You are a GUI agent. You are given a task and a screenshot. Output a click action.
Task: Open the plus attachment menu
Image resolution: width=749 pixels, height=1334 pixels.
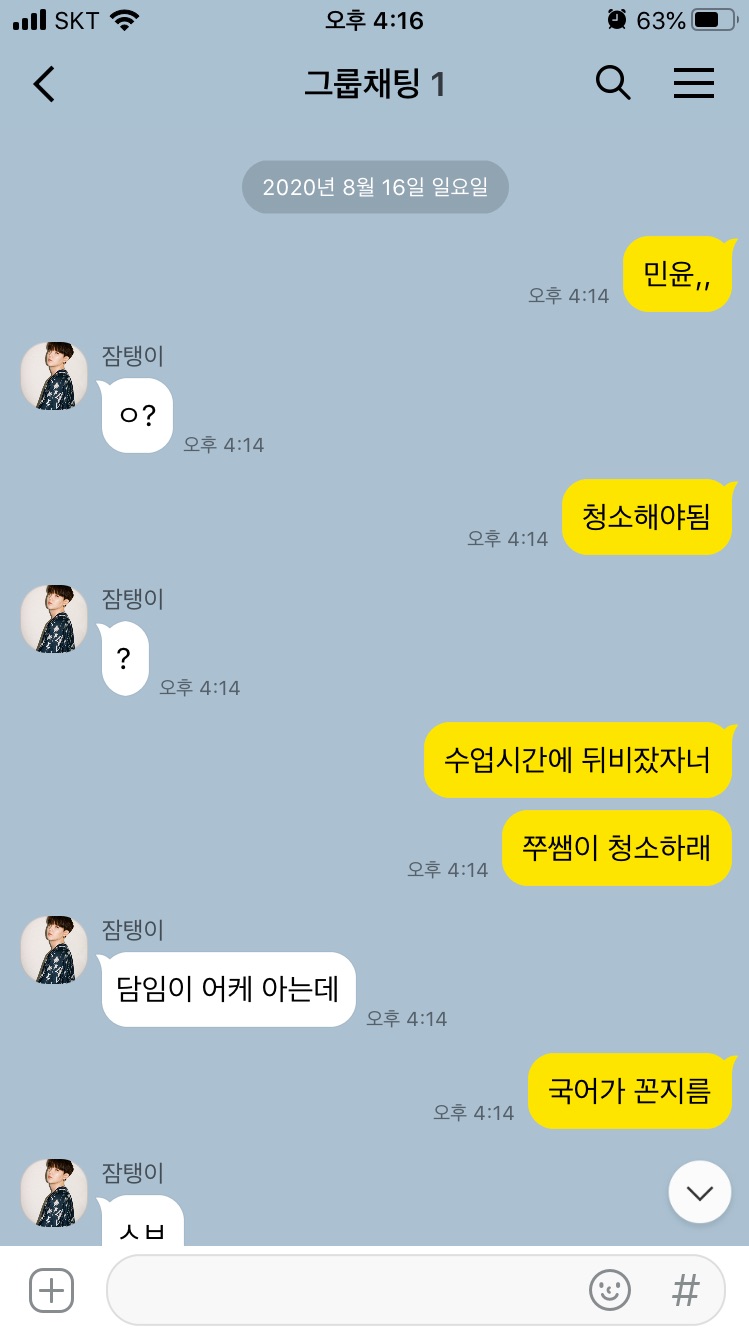coord(51,1290)
